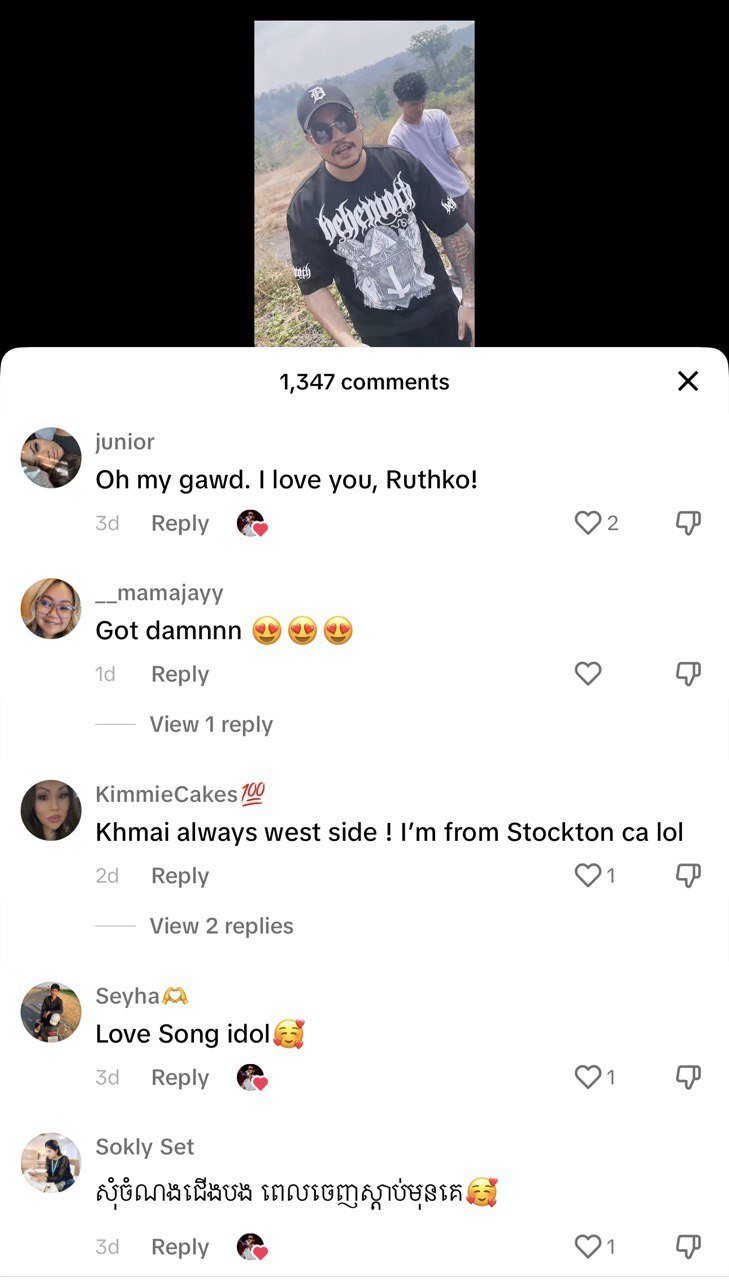729x1280 pixels.
Task: Expand View 2 replies under KimmieCakes
Action: (x=221, y=926)
